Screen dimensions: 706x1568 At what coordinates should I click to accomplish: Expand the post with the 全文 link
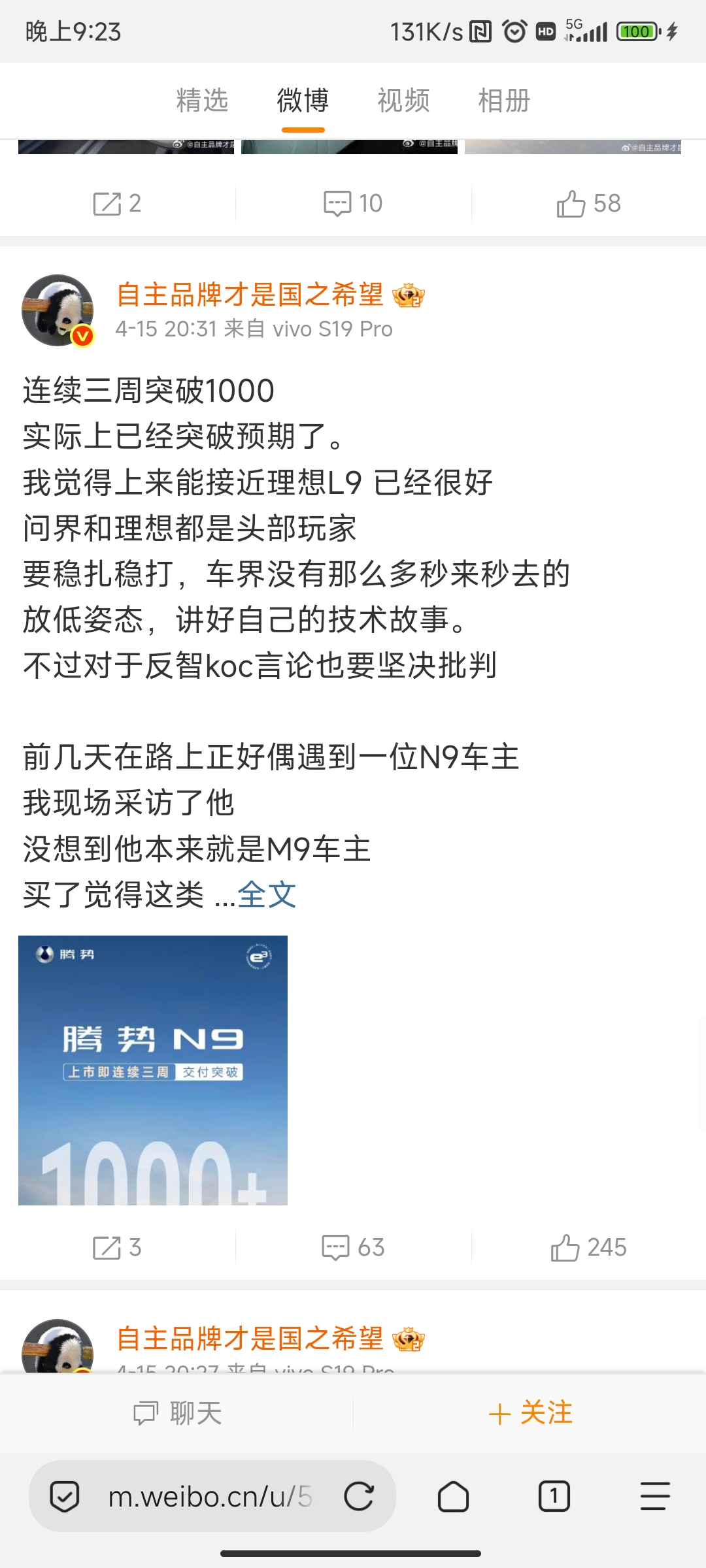pyautogui.click(x=267, y=894)
